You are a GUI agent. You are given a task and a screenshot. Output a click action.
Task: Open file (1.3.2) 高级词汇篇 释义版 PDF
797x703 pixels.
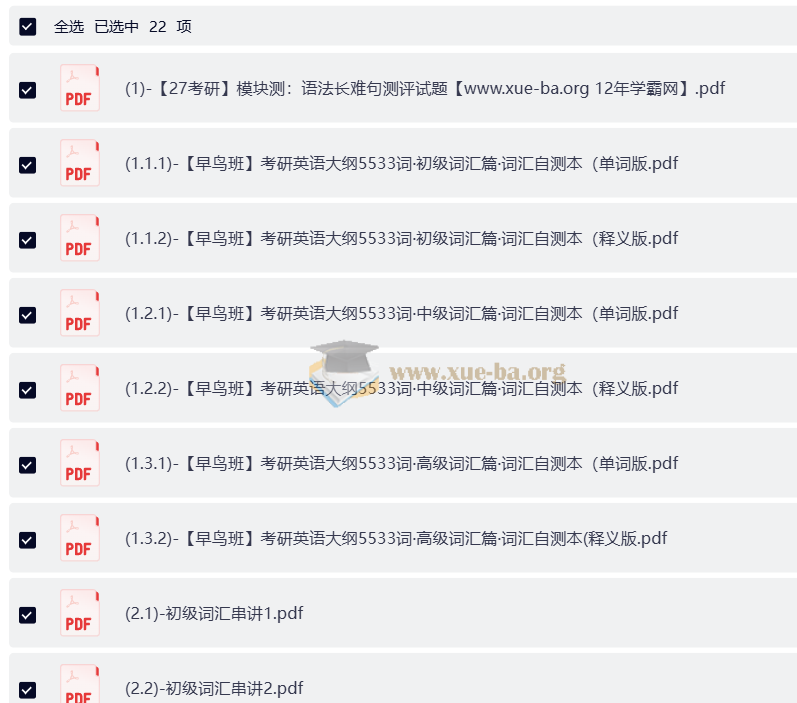coord(395,538)
